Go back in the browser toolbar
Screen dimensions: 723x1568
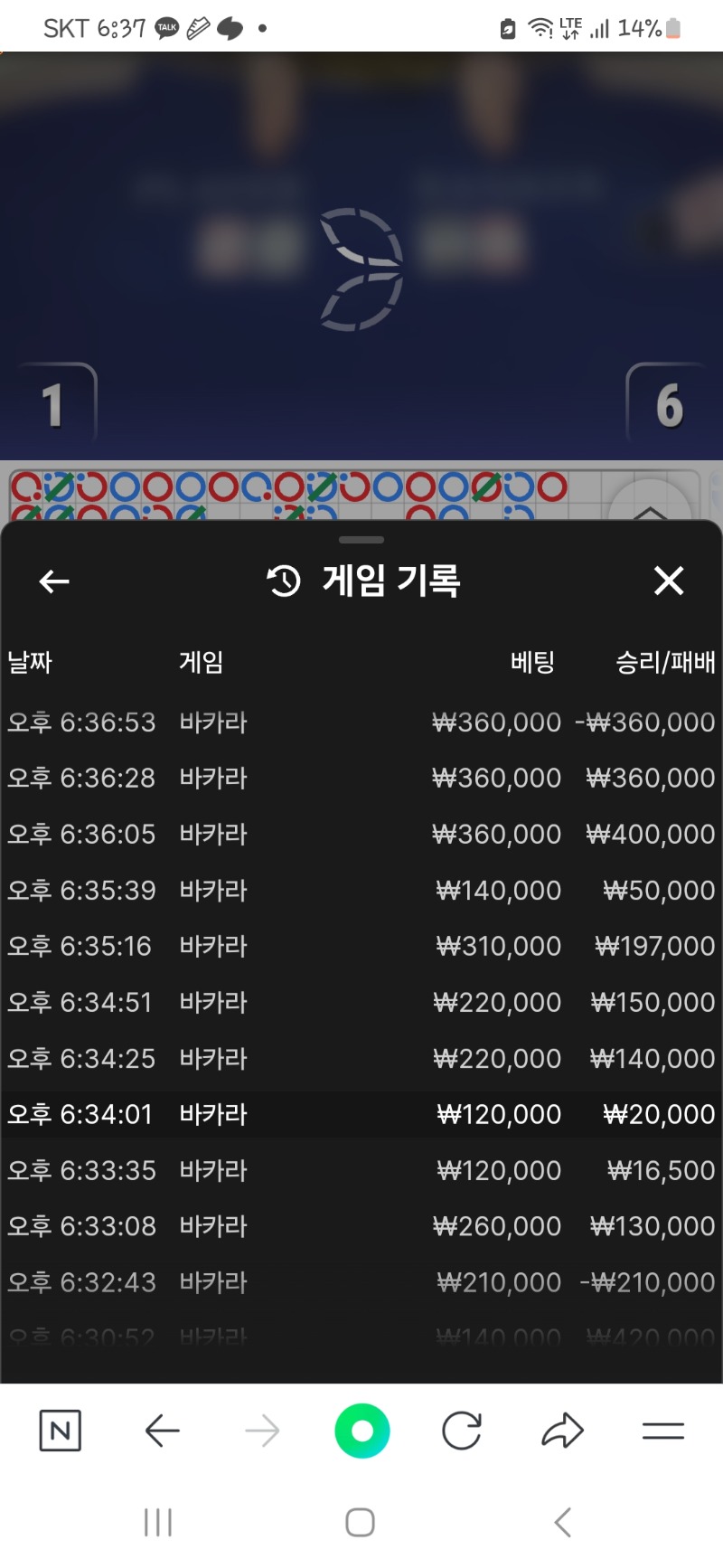[x=162, y=1431]
